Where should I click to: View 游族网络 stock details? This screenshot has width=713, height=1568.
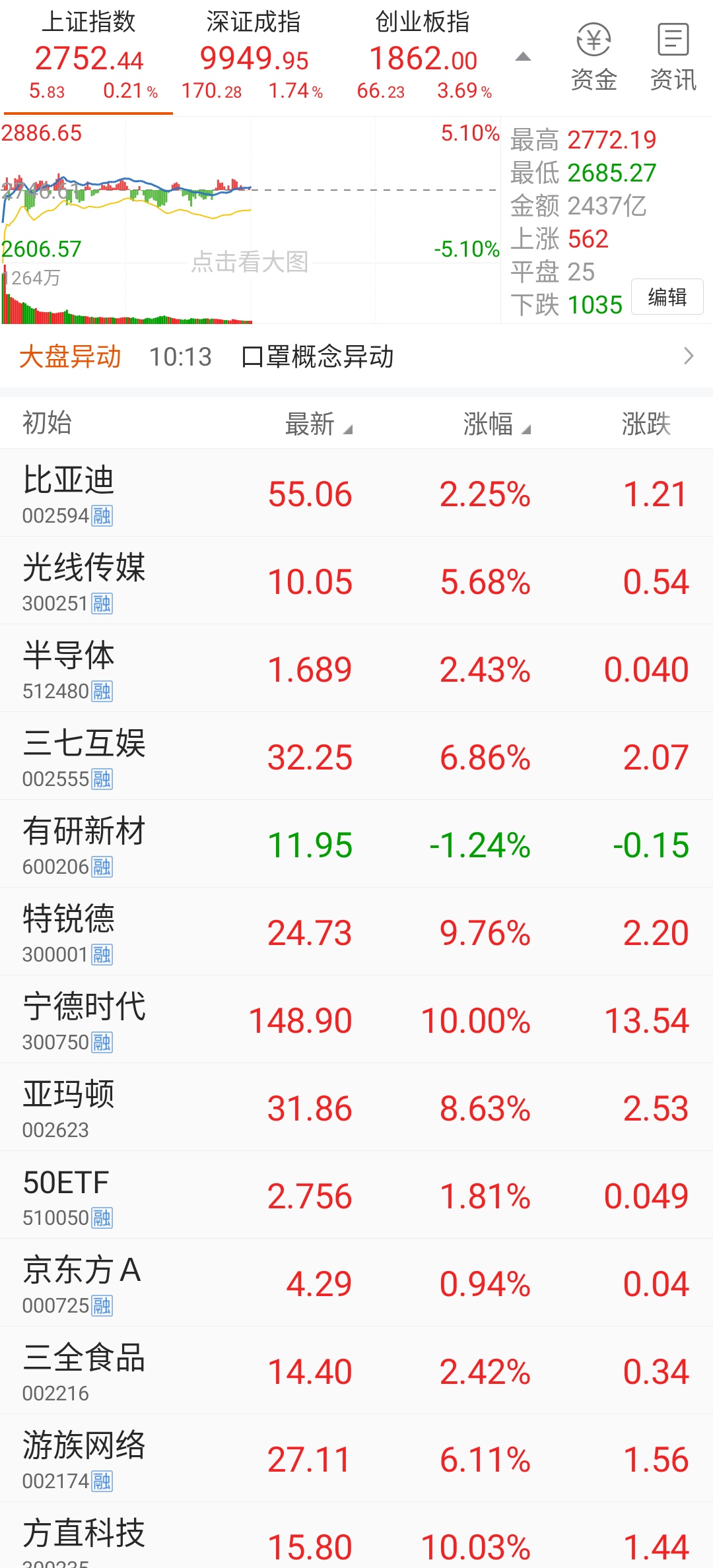coord(356,1458)
